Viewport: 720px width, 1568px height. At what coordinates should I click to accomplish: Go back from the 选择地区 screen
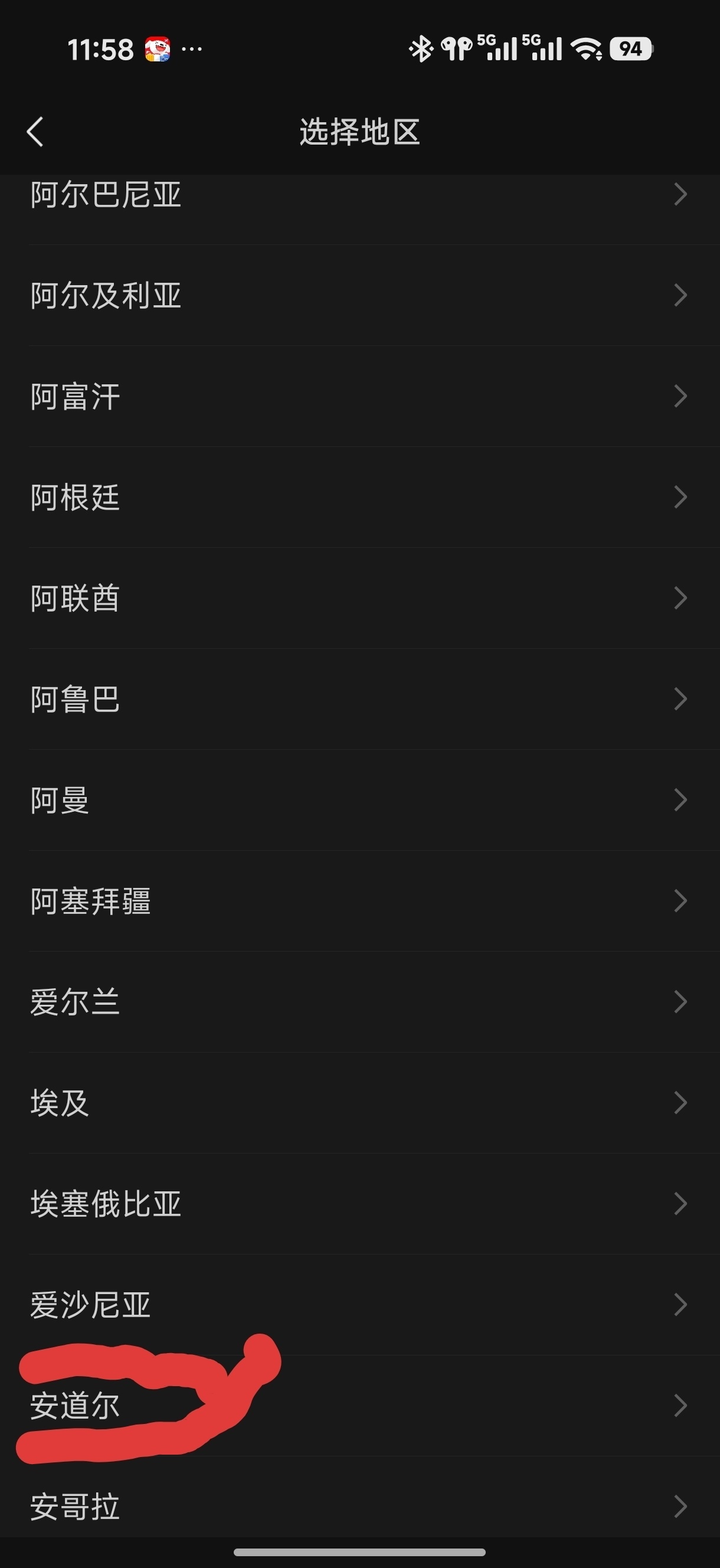35,132
